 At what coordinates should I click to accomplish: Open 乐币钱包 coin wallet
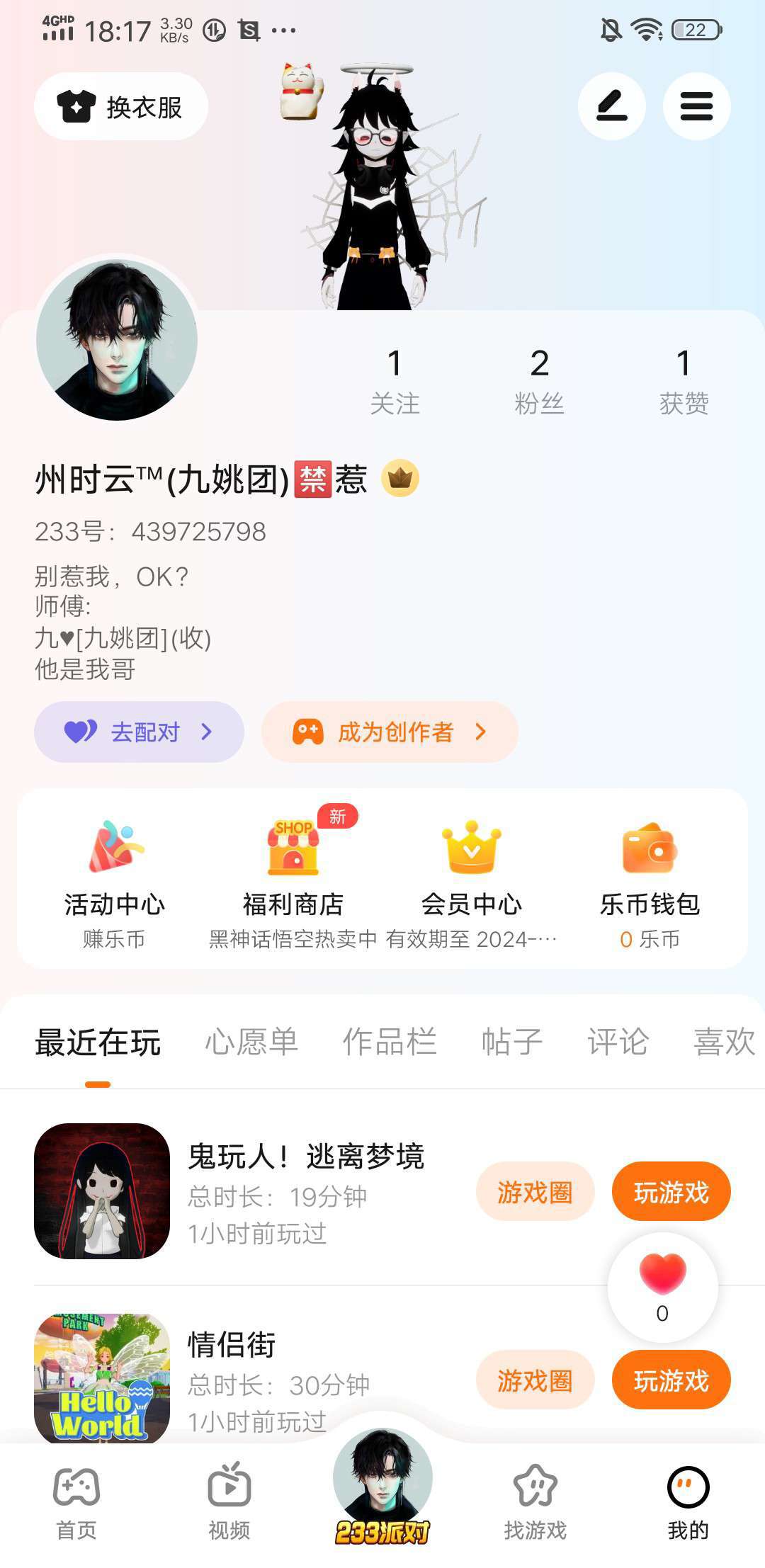pos(650,882)
